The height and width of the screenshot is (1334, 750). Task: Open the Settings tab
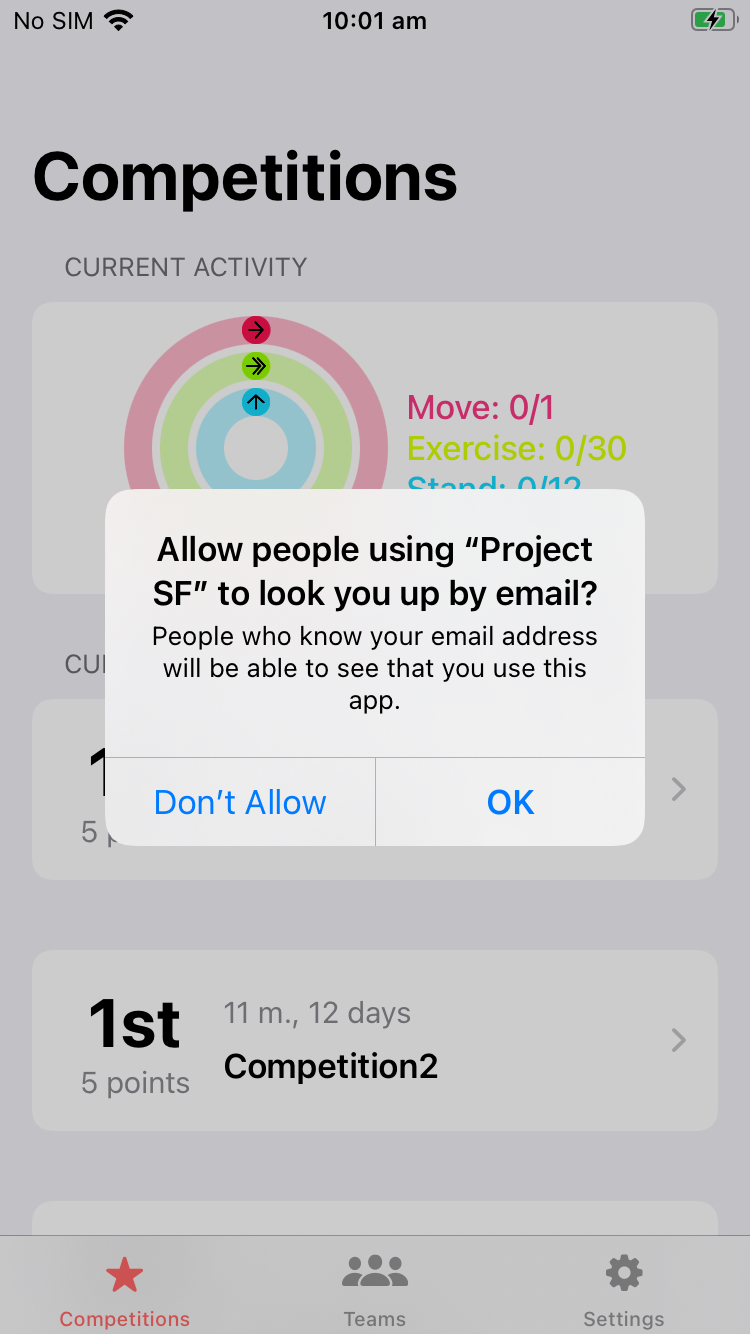click(x=624, y=1289)
